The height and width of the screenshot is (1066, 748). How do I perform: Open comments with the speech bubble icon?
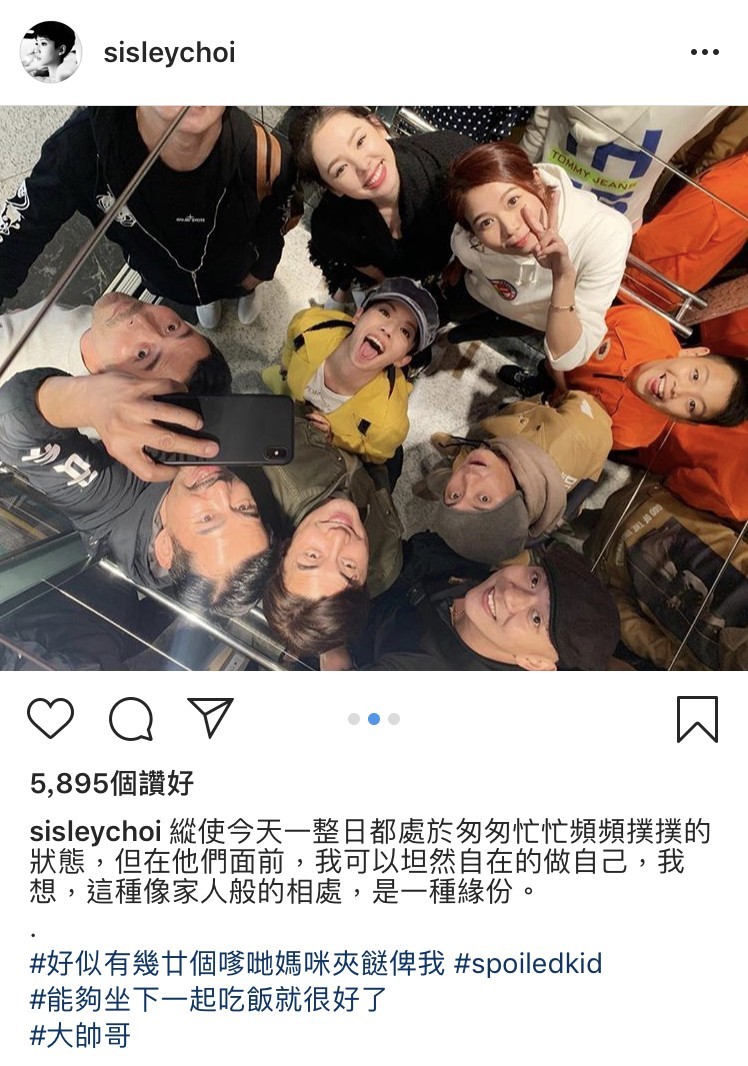click(130, 718)
